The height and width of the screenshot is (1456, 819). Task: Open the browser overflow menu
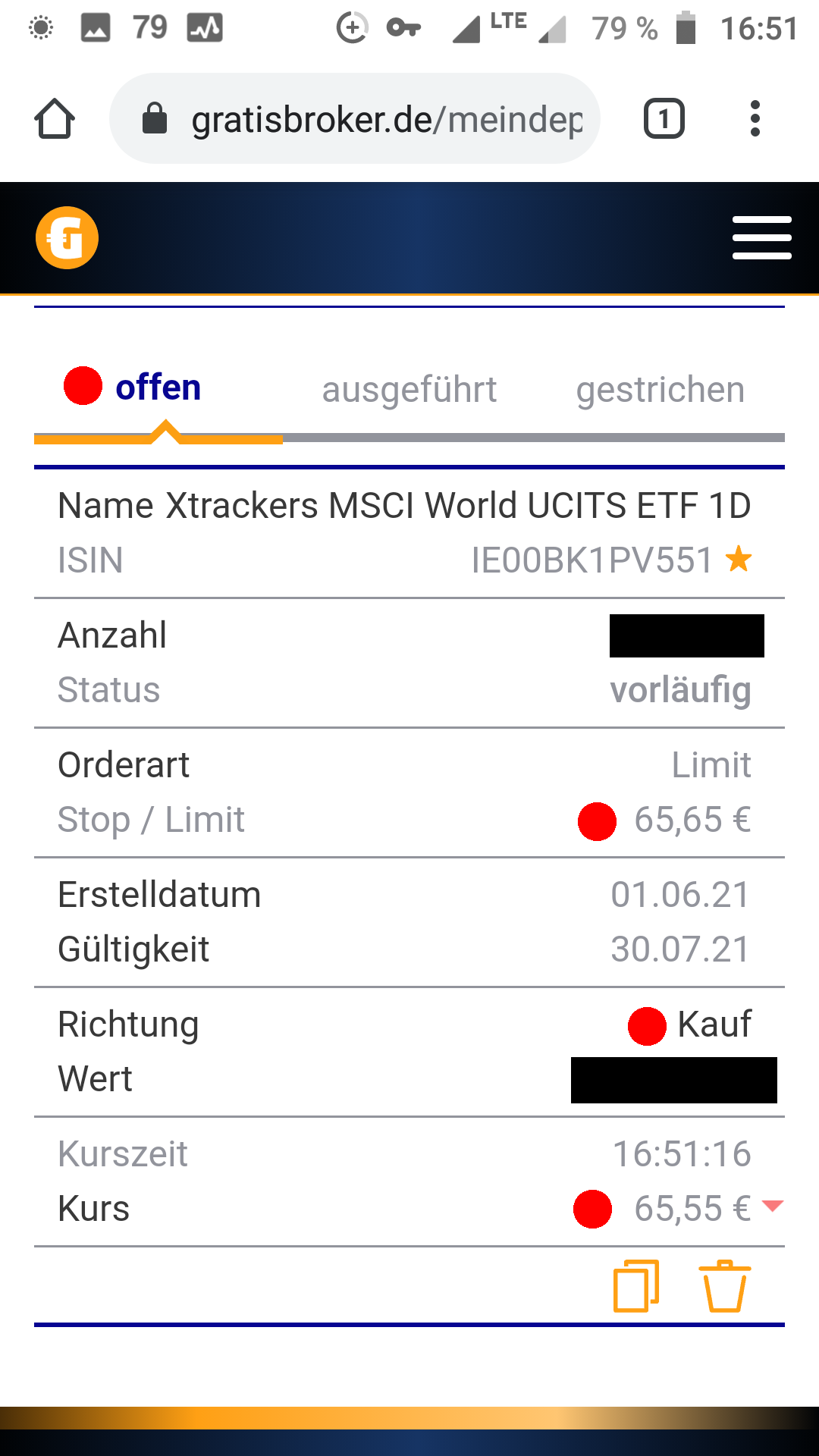tap(755, 119)
